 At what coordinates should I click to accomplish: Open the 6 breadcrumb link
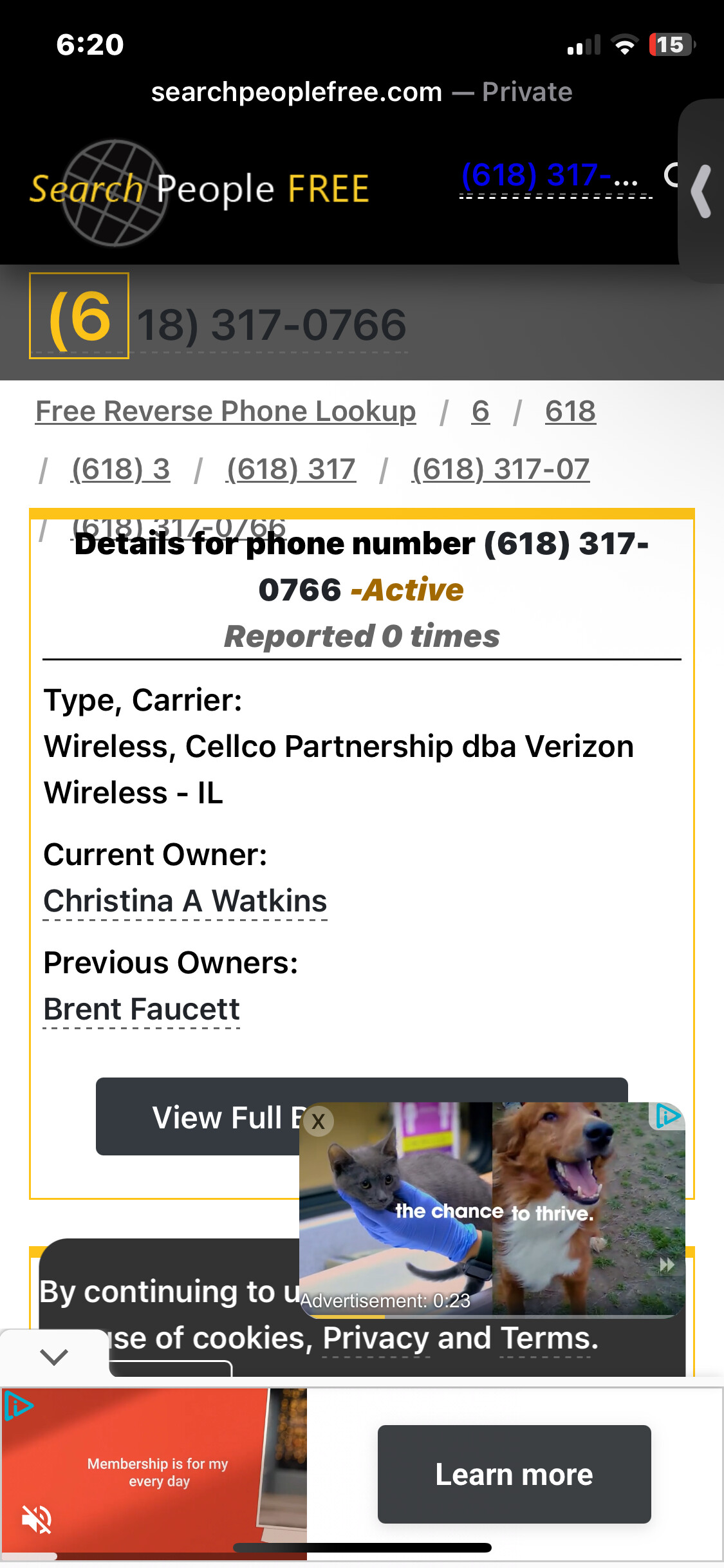pyautogui.click(x=480, y=411)
